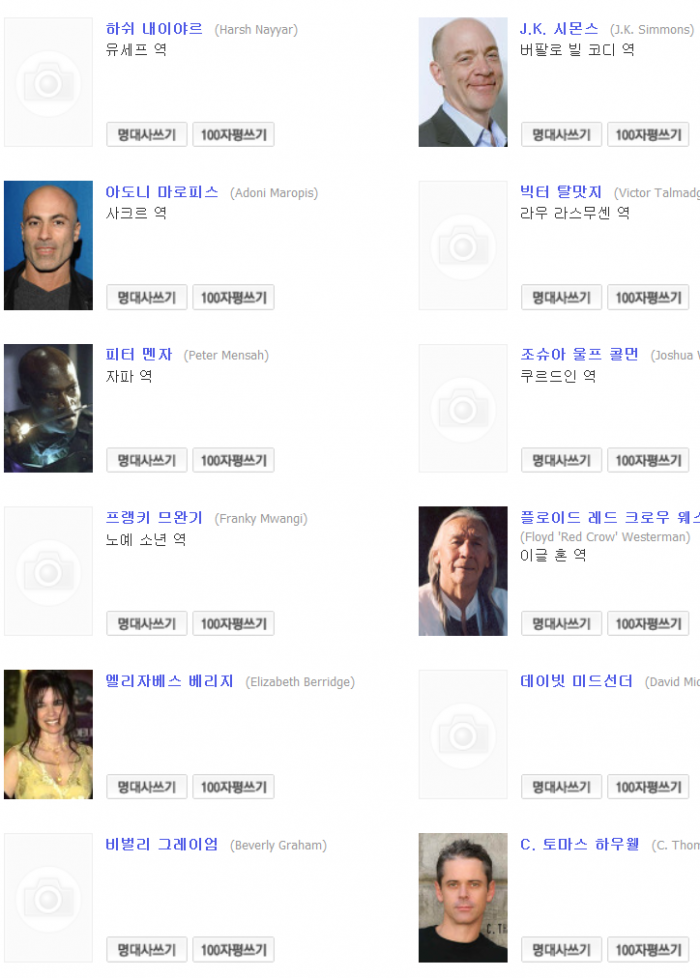Tap J.K. 시몬스 profile photo
The image size is (700, 978).
pos(463,82)
